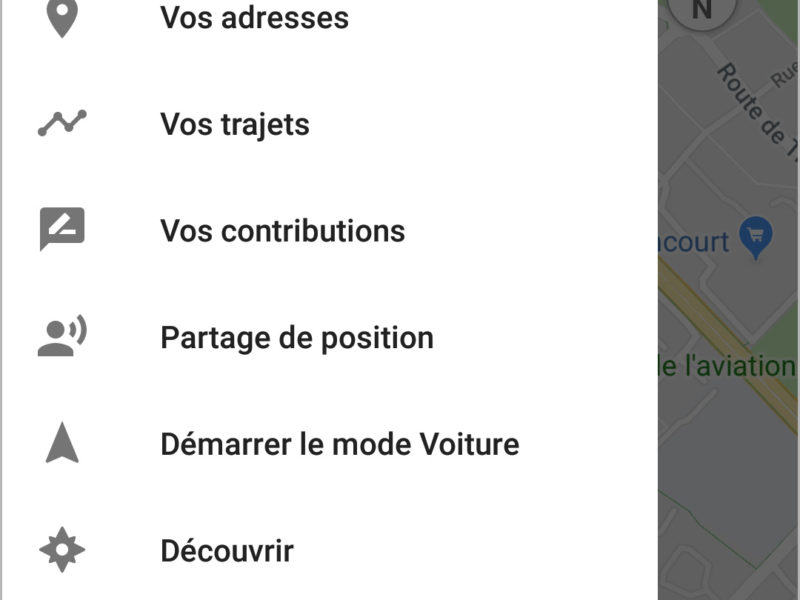Open Vos contributions
The height and width of the screenshot is (600, 800).
pos(282,231)
